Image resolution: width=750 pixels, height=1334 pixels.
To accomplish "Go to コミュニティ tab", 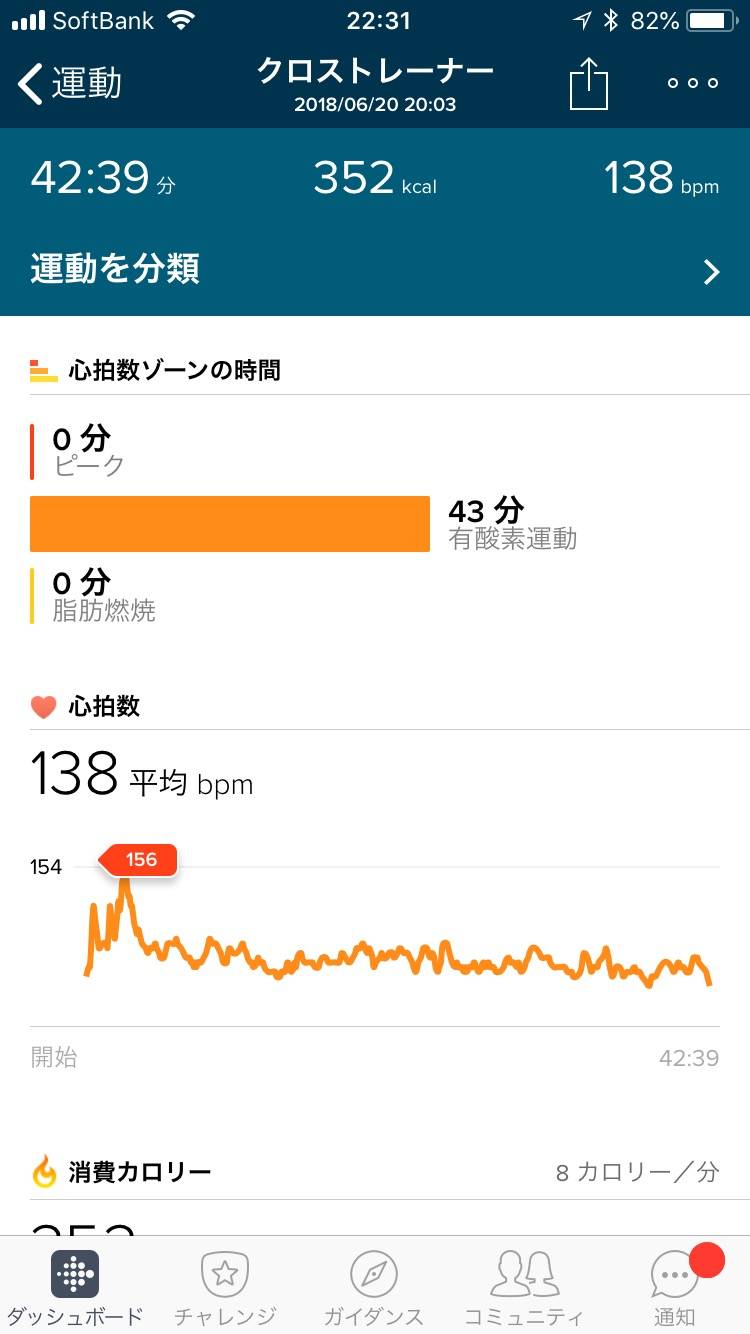I will (x=524, y=1287).
